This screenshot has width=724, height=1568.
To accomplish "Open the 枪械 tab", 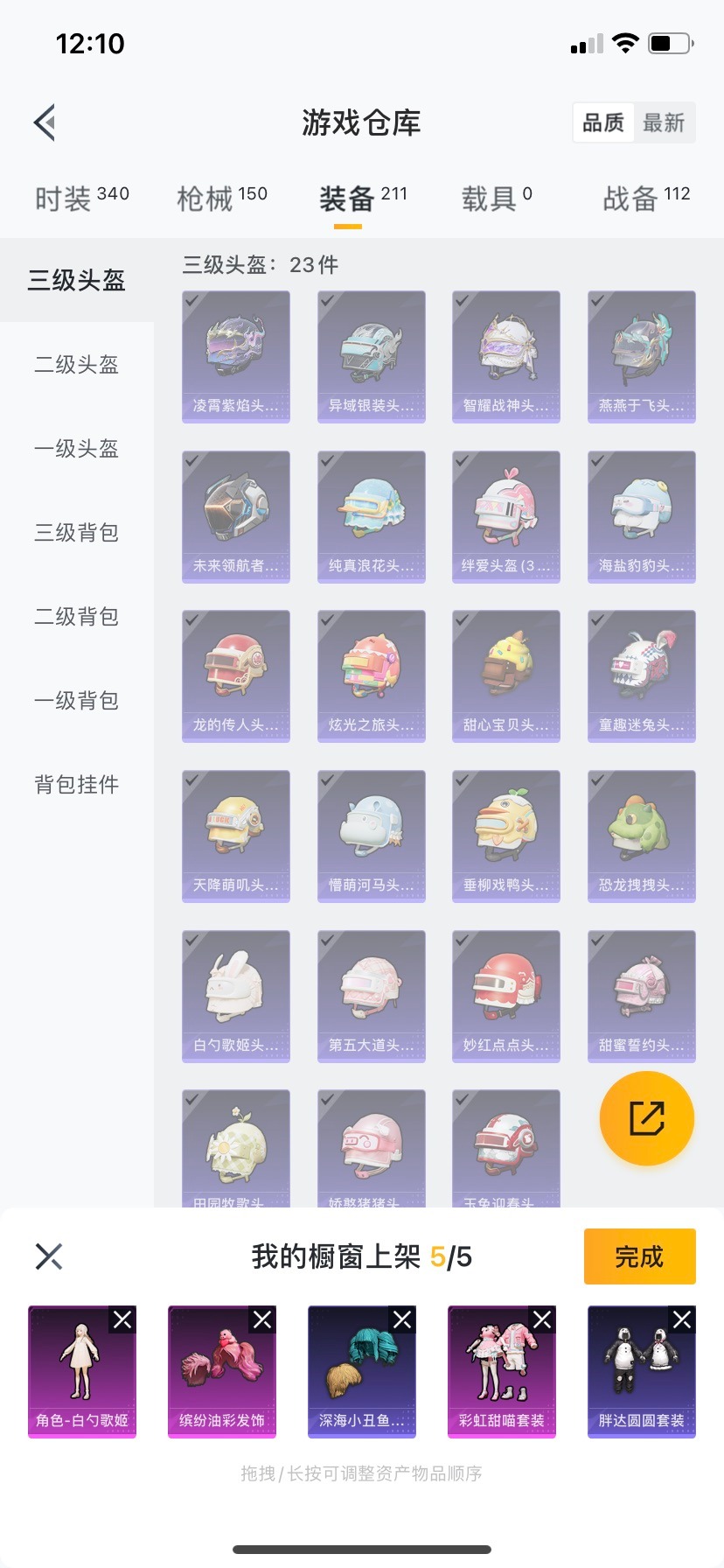I will (221, 199).
